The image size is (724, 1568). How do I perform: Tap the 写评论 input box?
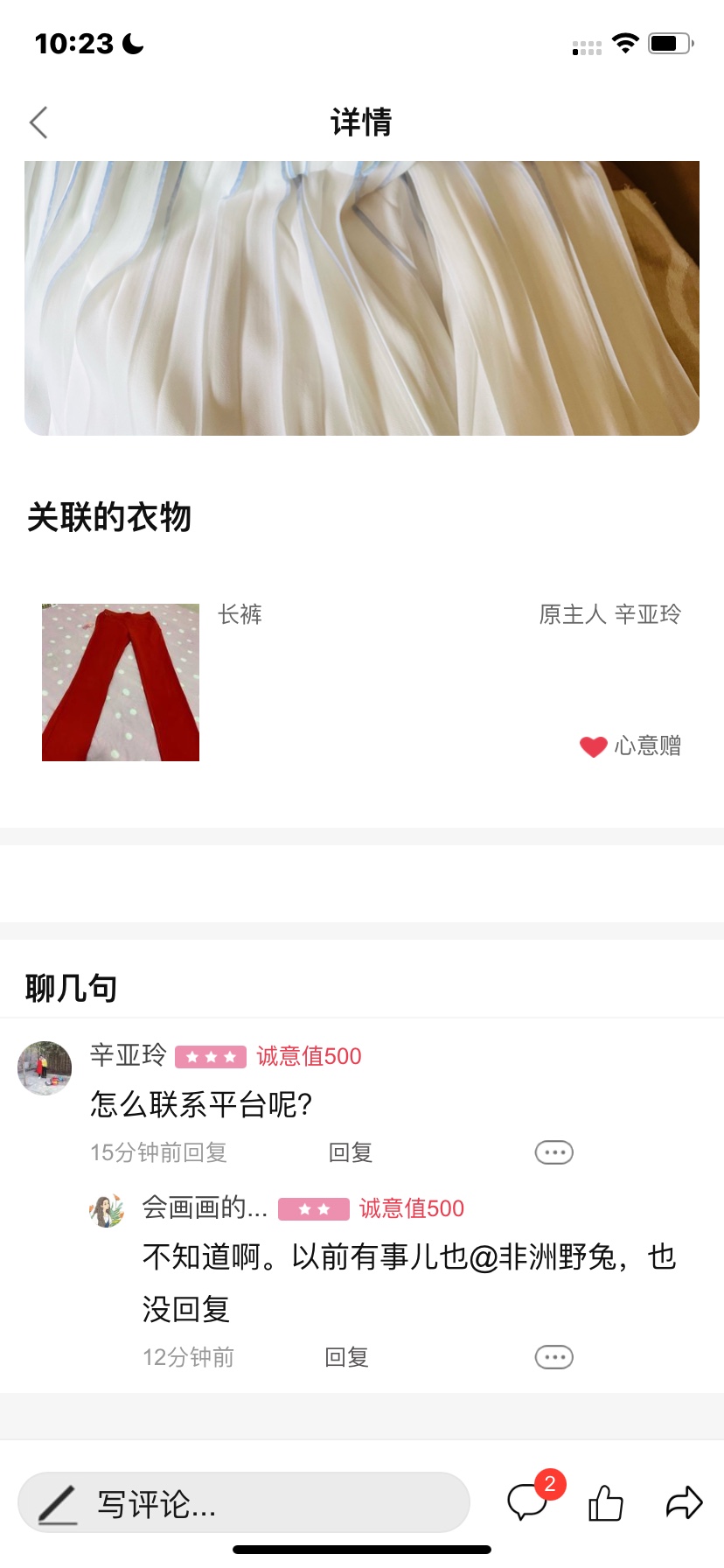click(x=244, y=1502)
